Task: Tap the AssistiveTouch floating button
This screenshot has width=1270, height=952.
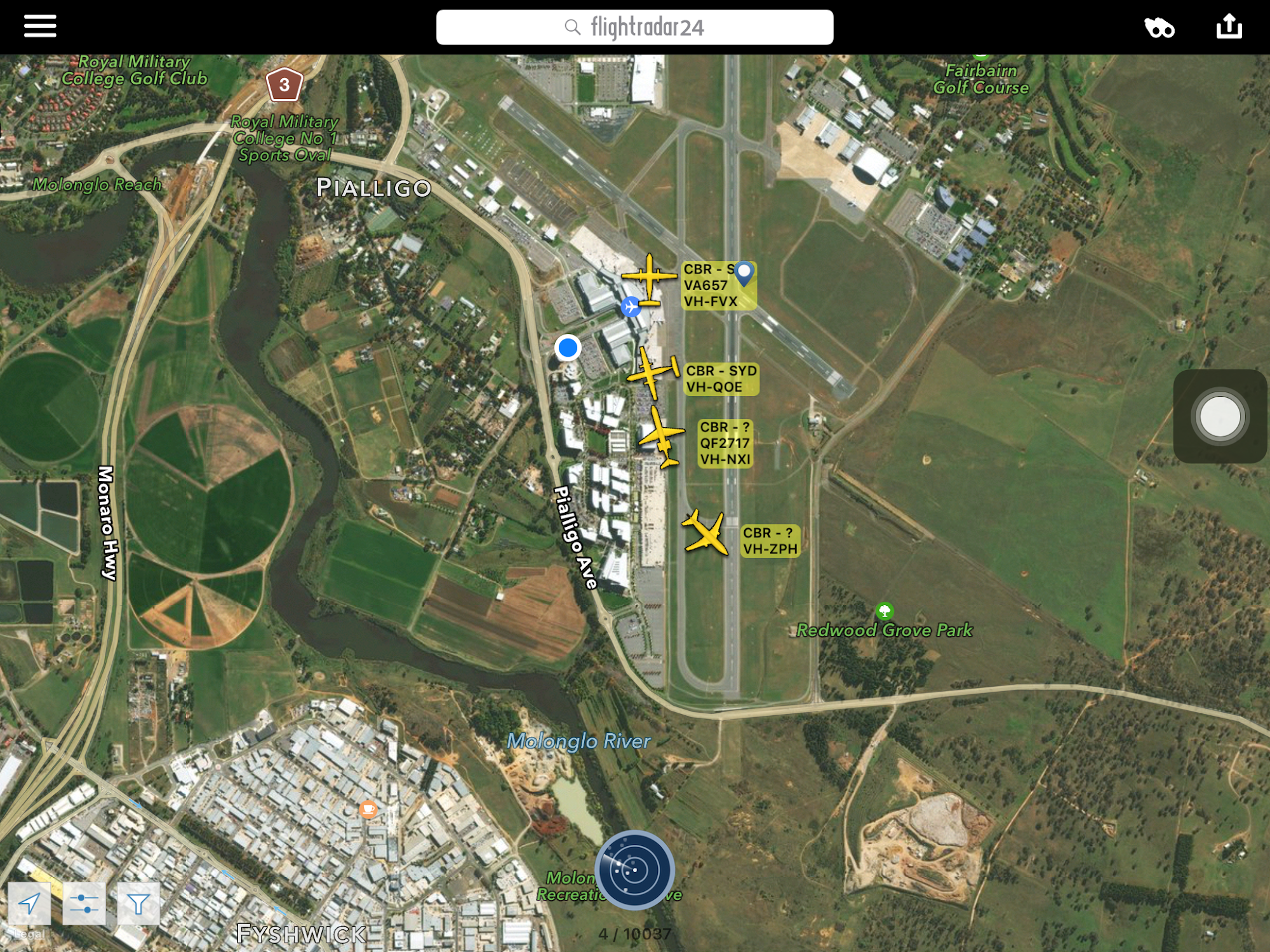Action: (x=1219, y=416)
